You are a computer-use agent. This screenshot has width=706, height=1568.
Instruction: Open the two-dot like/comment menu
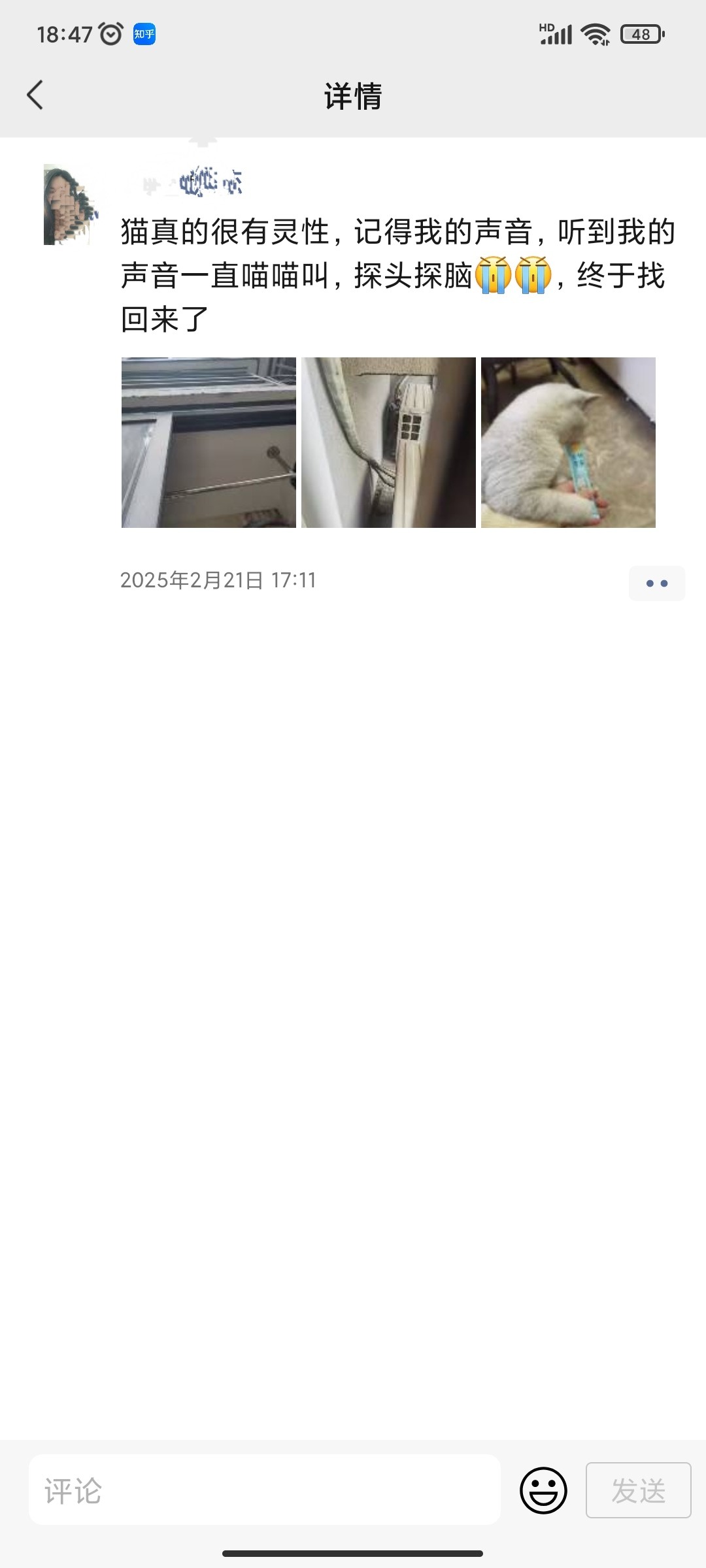pos(657,583)
